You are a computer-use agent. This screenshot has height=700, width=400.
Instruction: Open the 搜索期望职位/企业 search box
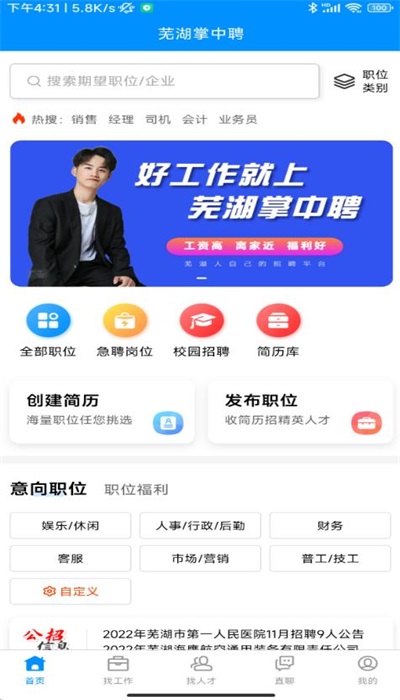tap(164, 81)
